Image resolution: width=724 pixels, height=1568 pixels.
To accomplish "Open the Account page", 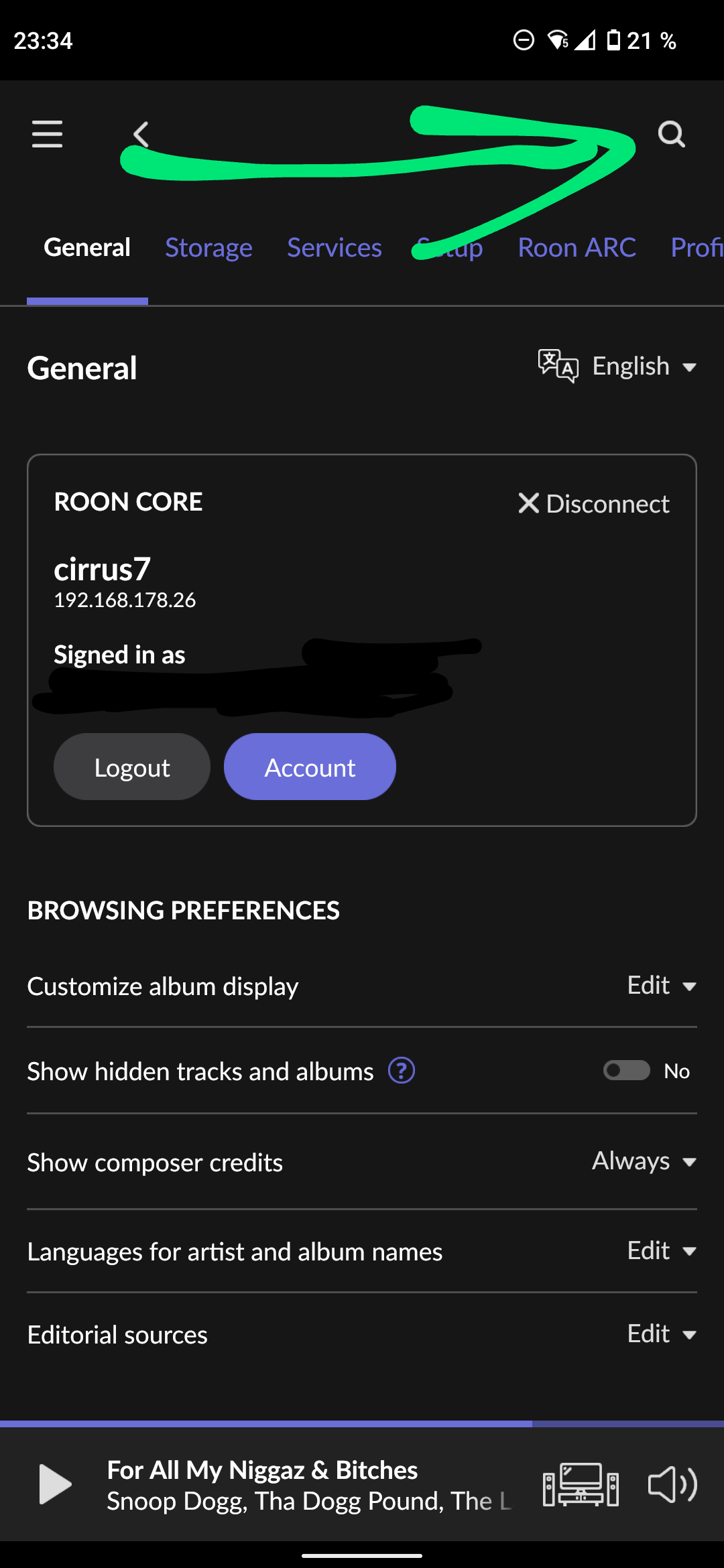I will click(x=310, y=767).
